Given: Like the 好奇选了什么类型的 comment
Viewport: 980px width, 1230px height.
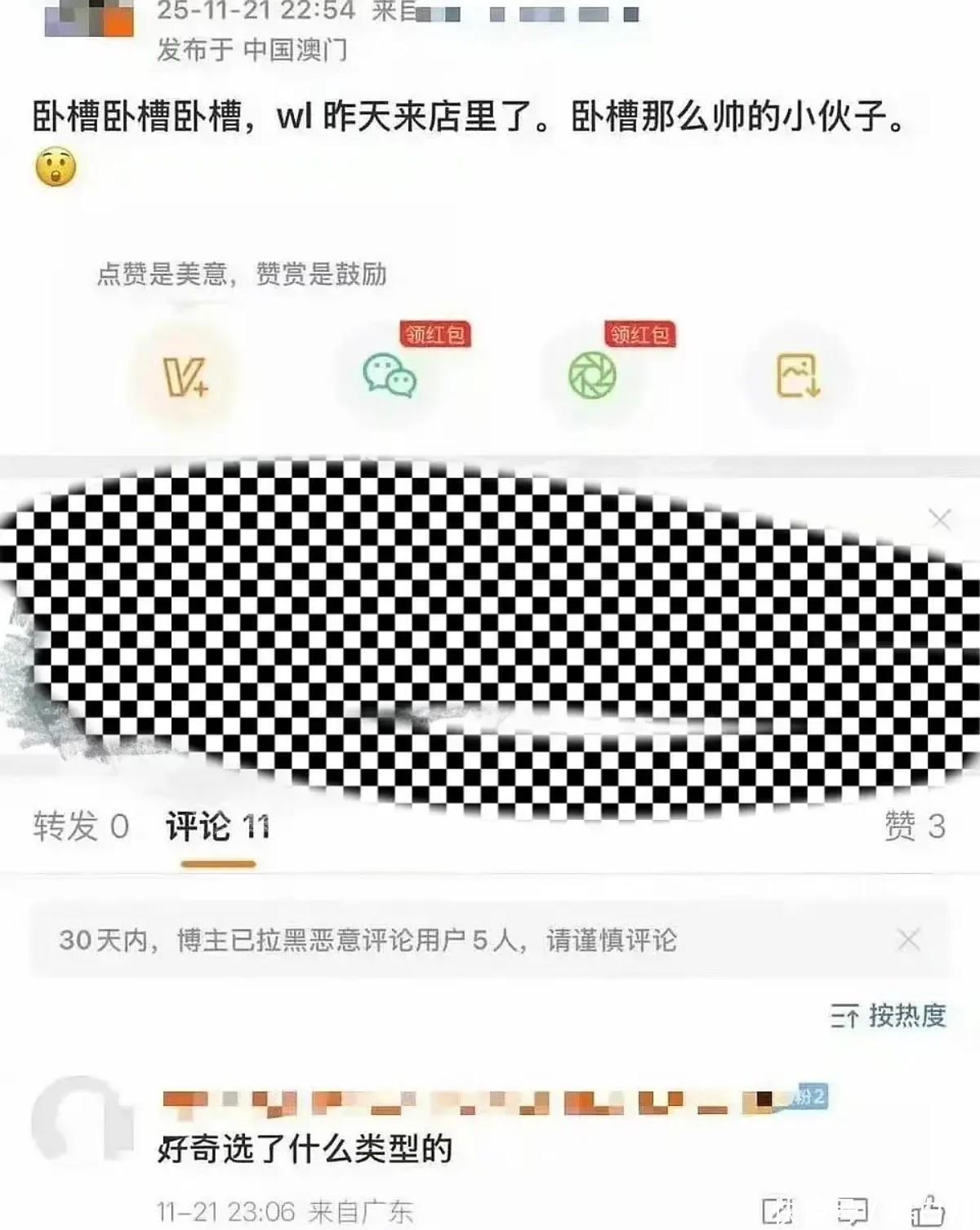Looking at the screenshot, I should coord(927,1210).
